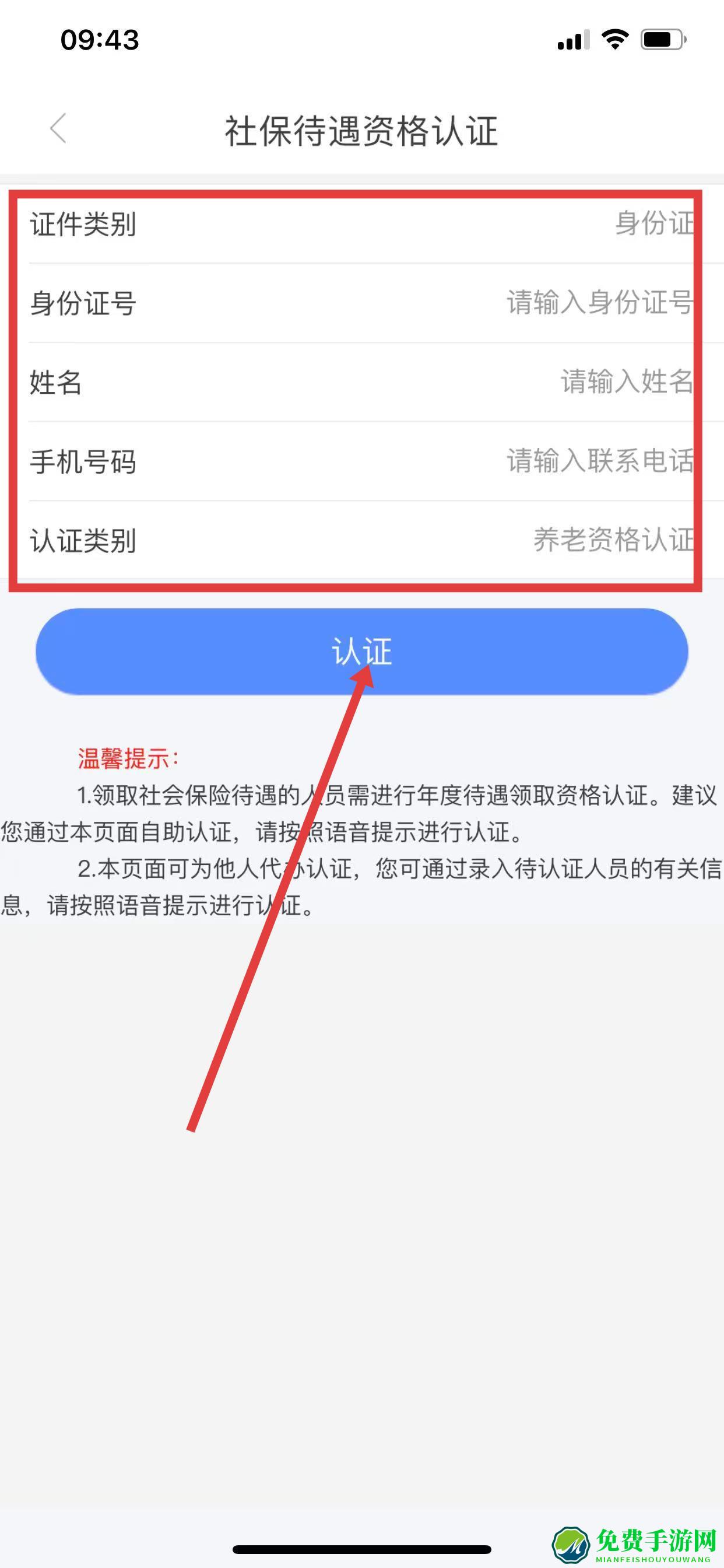Image resolution: width=724 pixels, height=1568 pixels.
Task: Select the 证件类别 document type
Action: tap(653, 223)
